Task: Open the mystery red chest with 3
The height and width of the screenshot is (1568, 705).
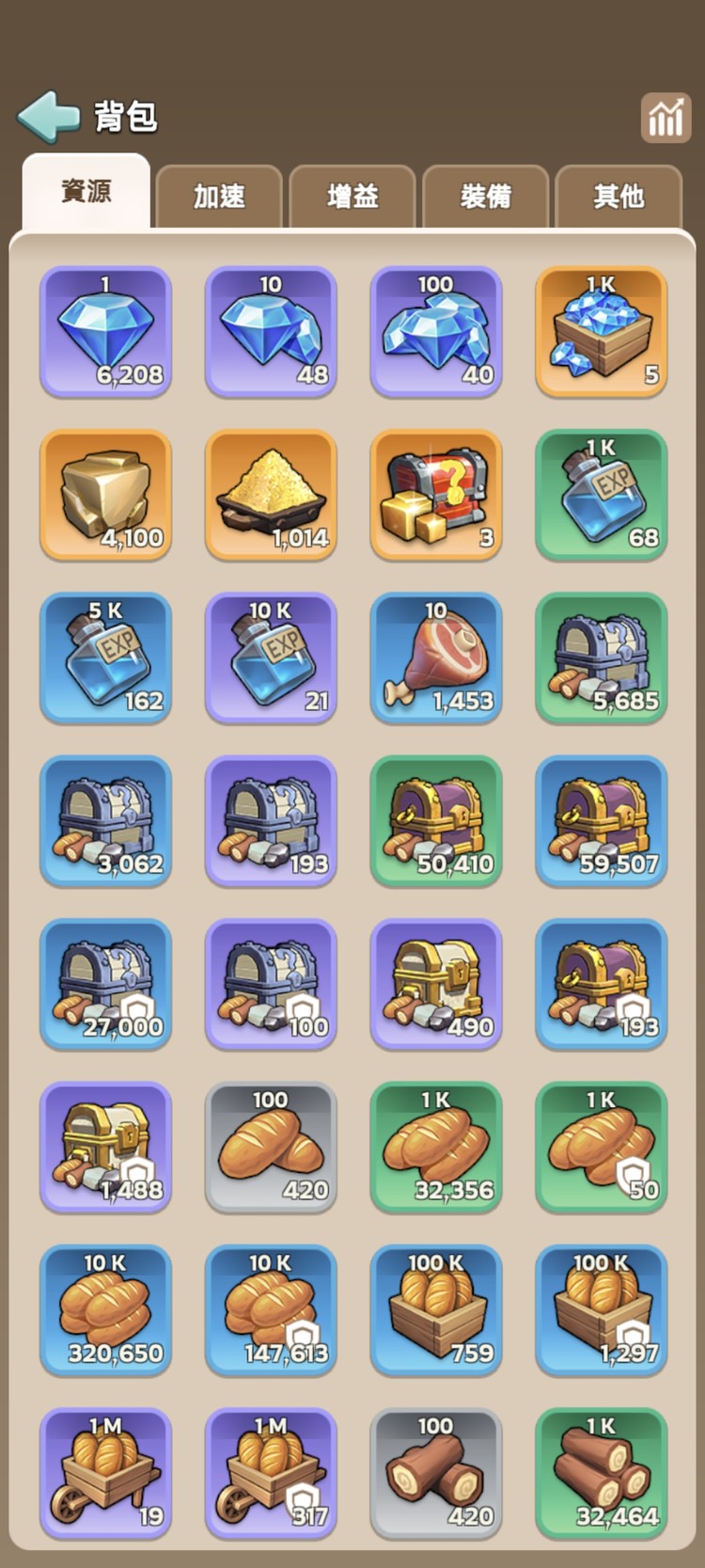Action: (436, 495)
